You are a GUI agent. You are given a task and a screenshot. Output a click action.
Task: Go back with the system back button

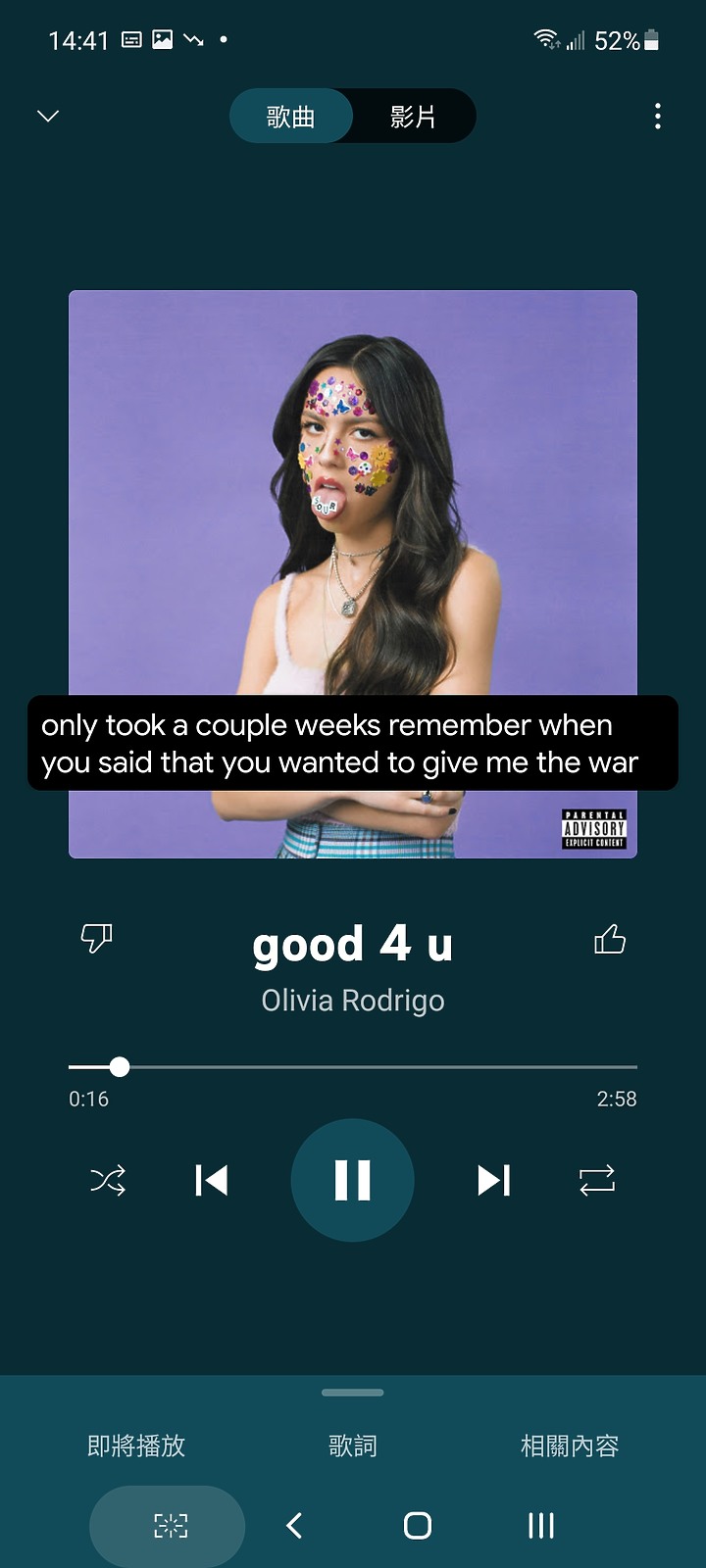tap(294, 1525)
